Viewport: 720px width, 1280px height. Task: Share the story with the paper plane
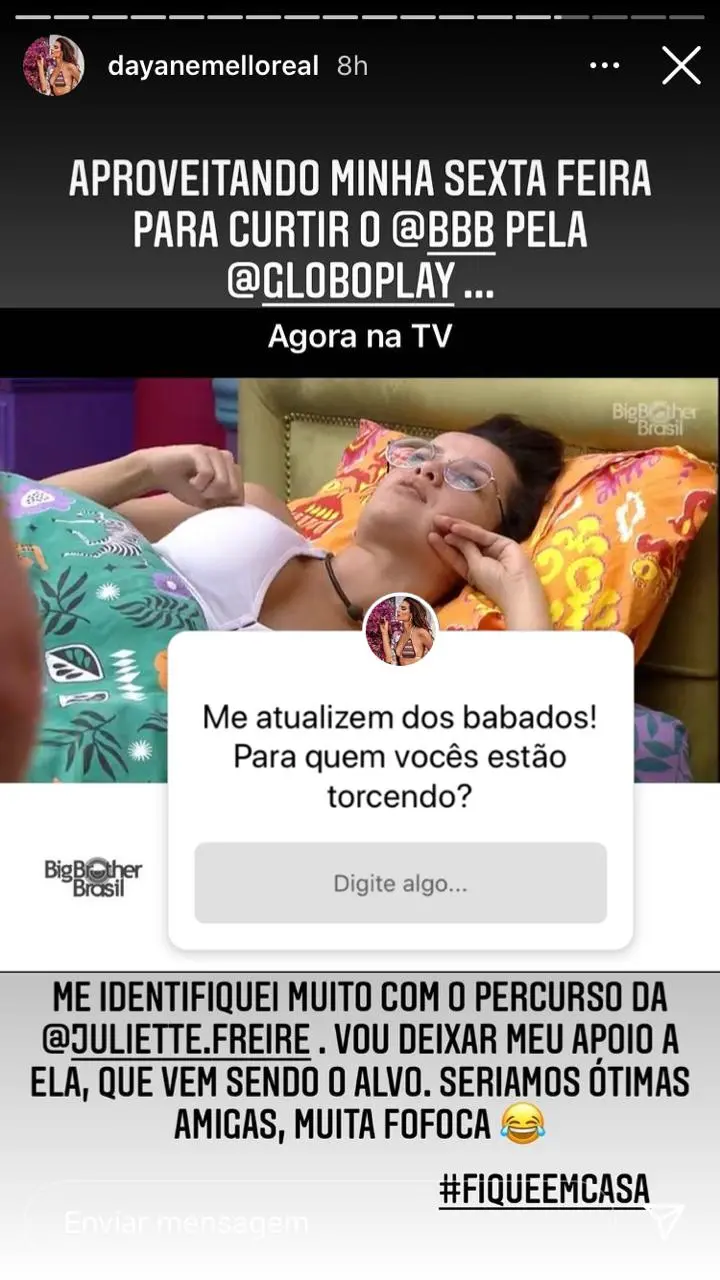point(664,1221)
